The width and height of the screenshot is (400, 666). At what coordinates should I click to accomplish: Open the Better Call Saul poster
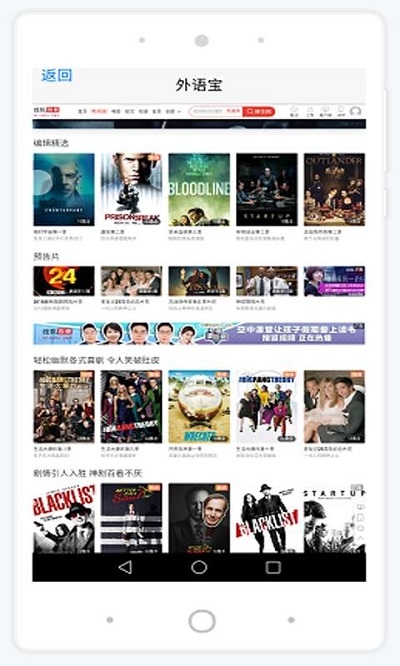[131, 518]
